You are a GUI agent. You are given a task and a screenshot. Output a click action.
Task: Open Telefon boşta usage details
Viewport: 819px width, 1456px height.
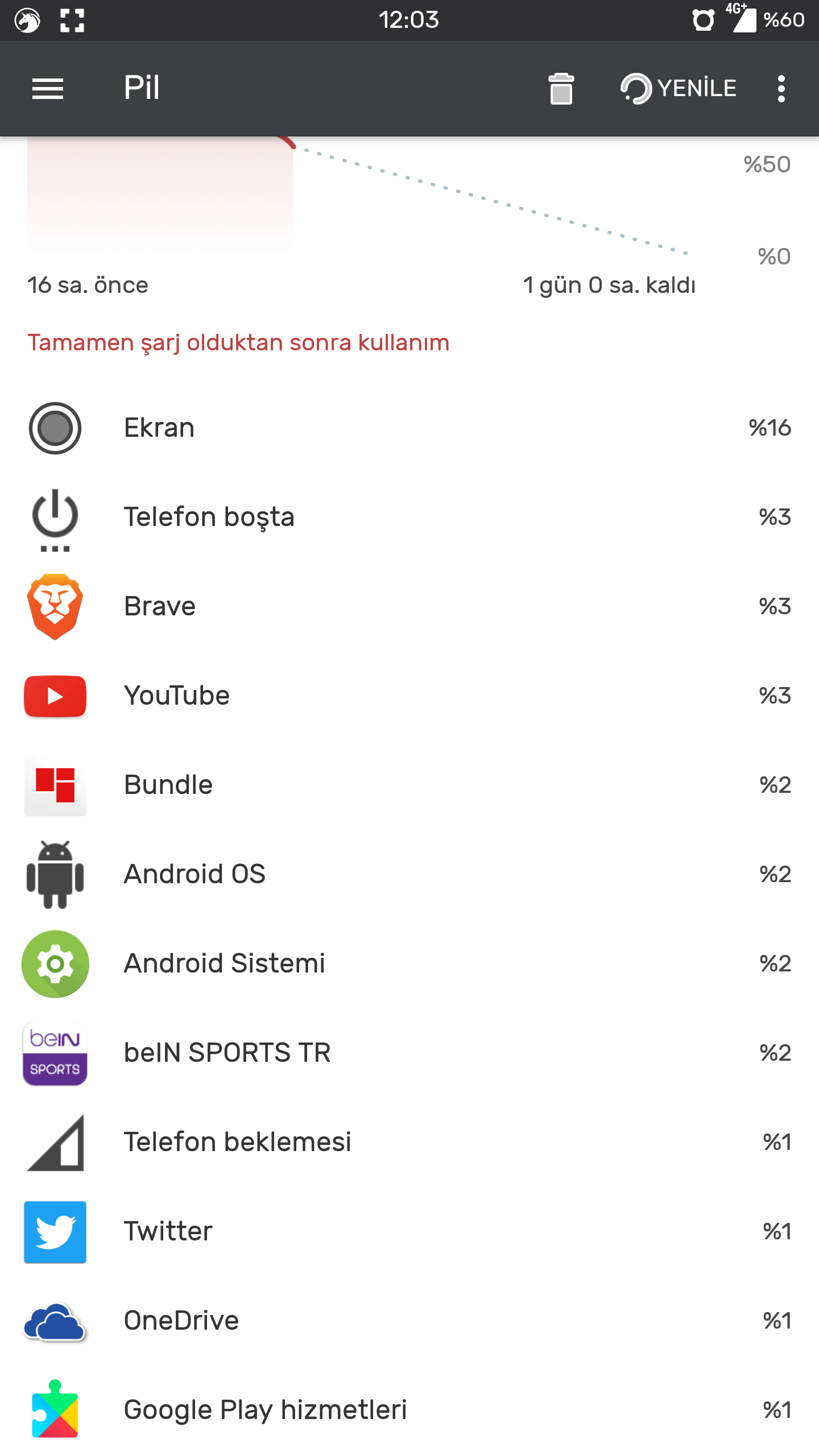click(x=409, y=517)
